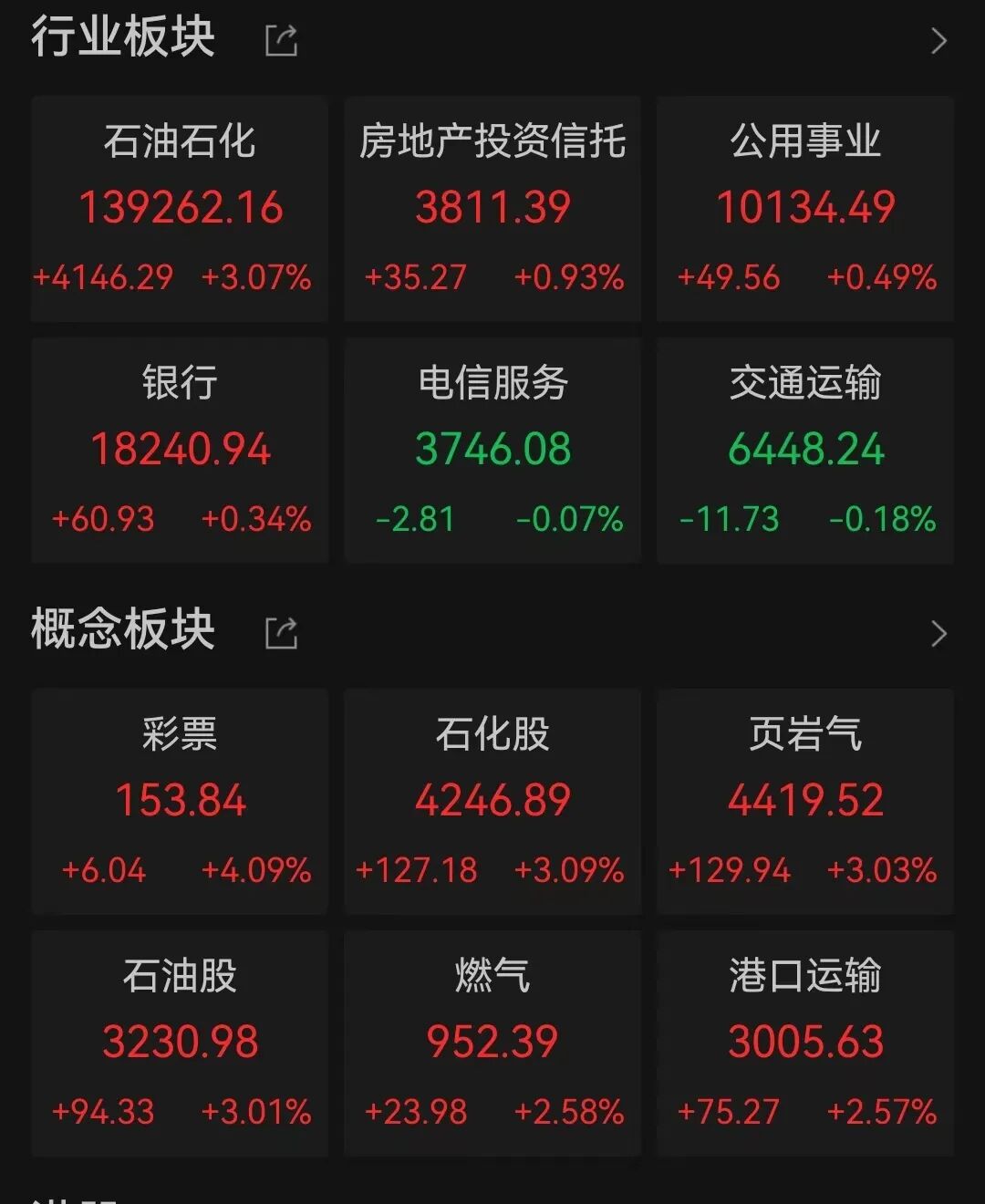Open the 彩票 concept card

pyautogui.click(x=180, y=801)
